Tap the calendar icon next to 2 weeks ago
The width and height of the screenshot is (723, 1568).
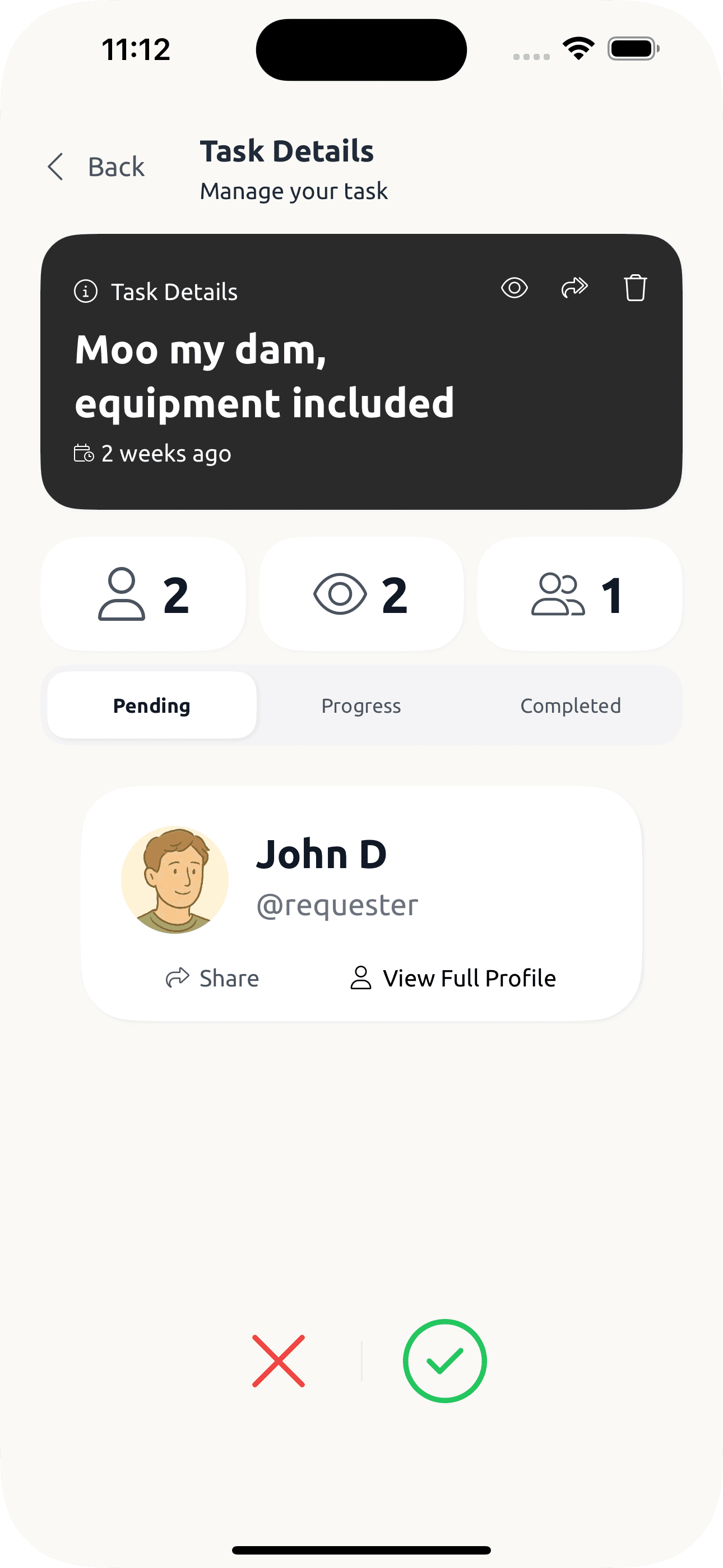(x=84, y=454)
